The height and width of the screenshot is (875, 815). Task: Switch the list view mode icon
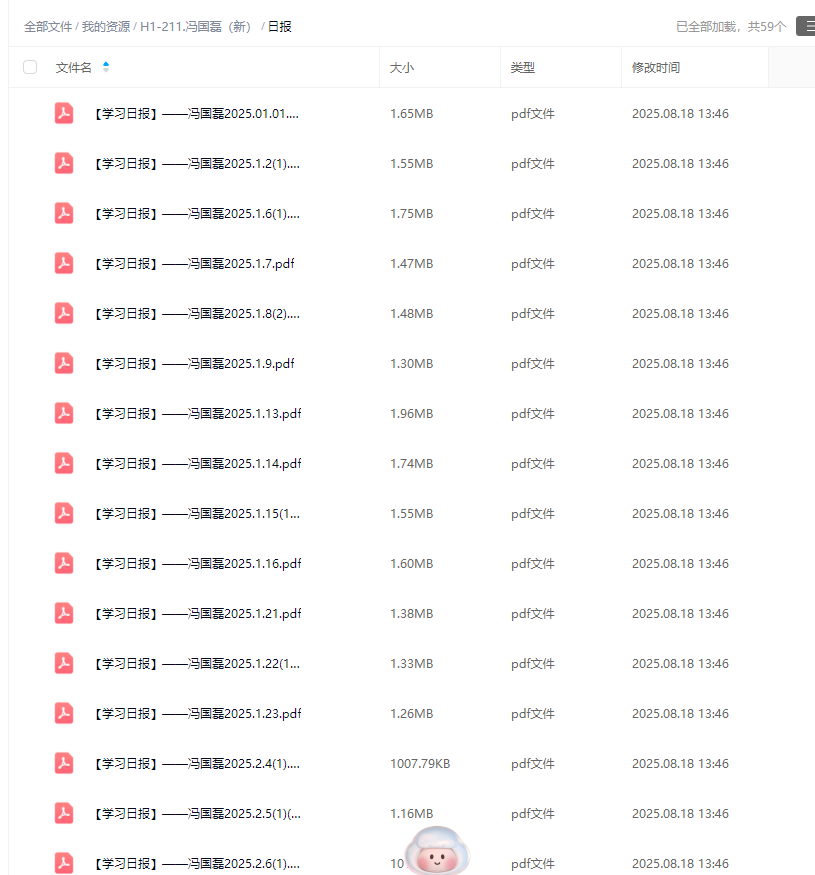806,27
